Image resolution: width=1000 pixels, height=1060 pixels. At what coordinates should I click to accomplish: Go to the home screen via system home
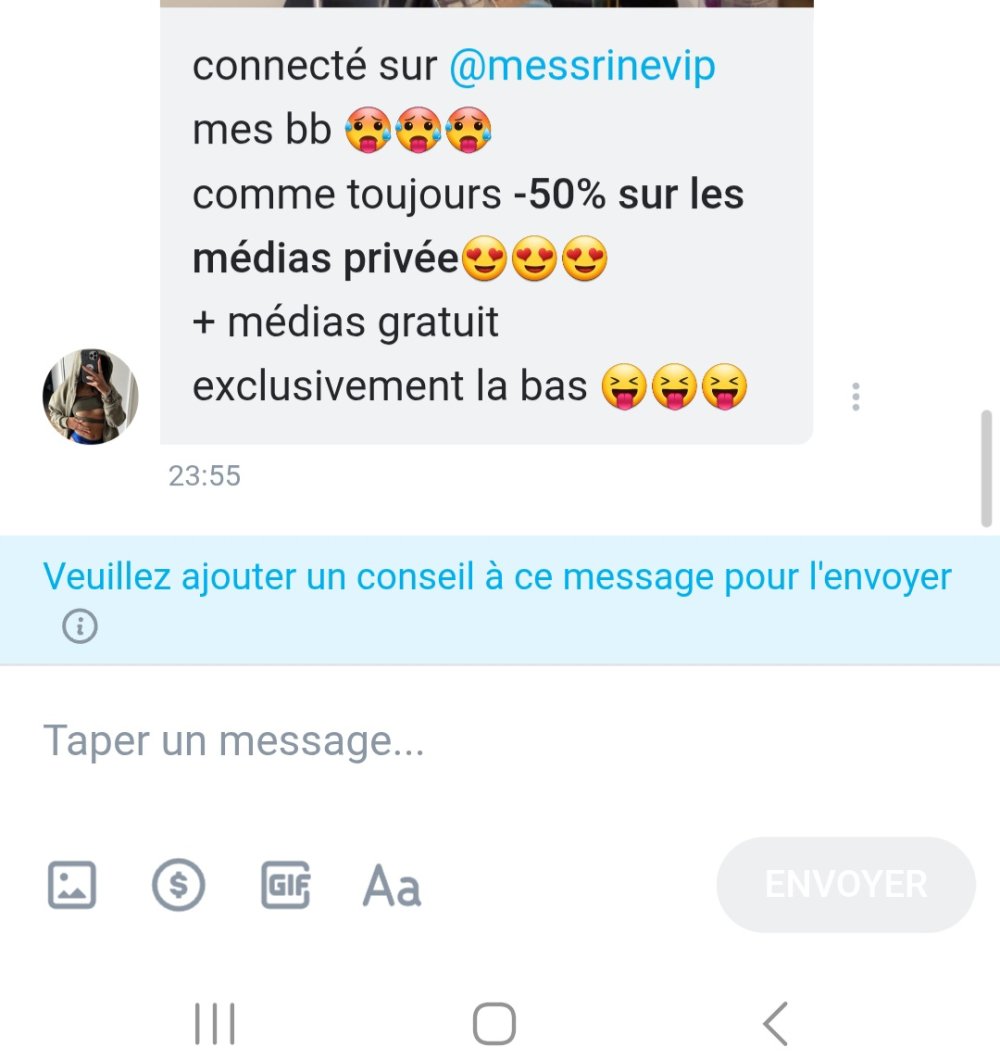(x=494, y=1024)
